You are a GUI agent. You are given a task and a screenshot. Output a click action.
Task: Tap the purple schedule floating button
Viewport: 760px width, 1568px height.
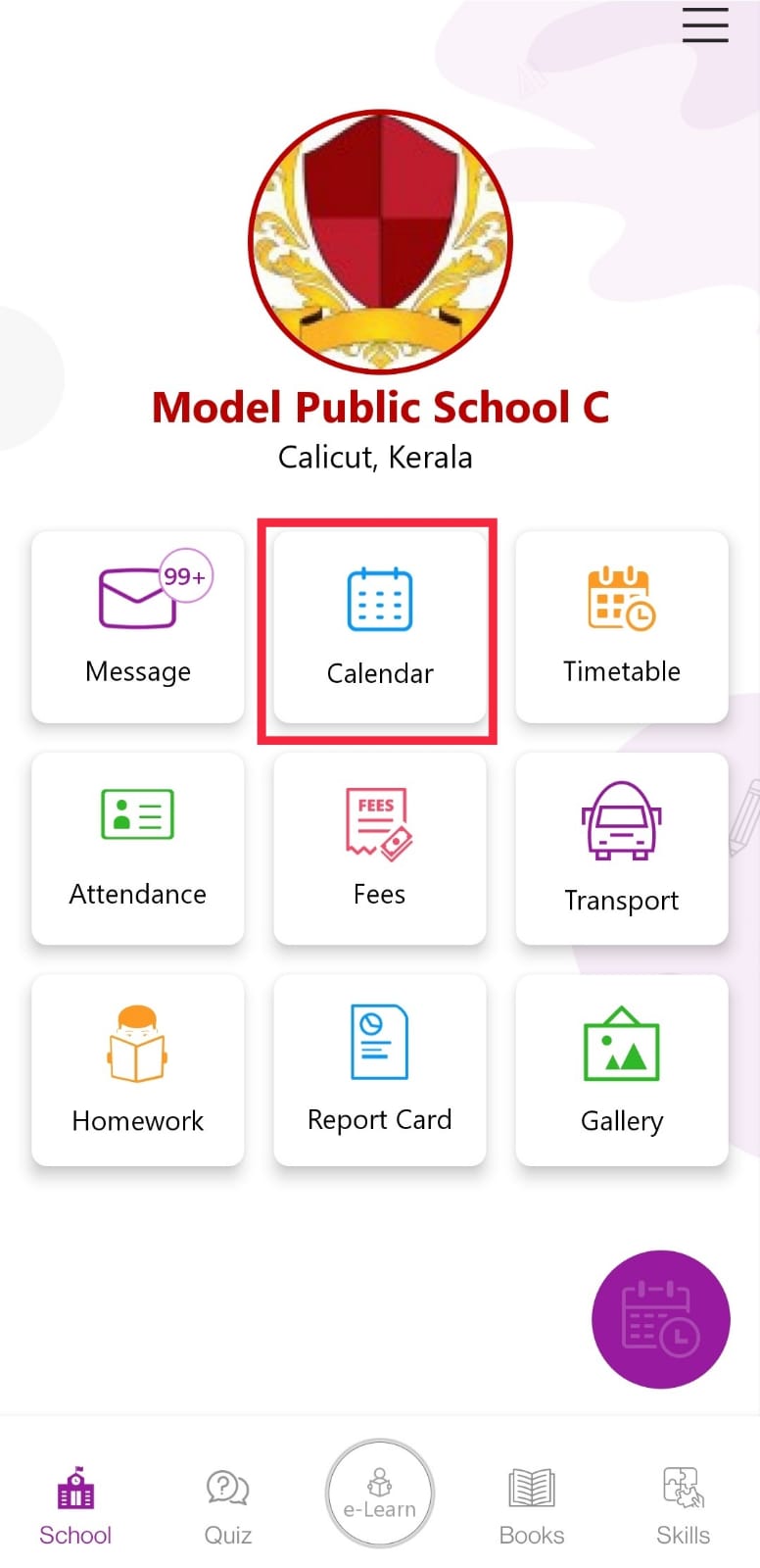(661, 1319)
